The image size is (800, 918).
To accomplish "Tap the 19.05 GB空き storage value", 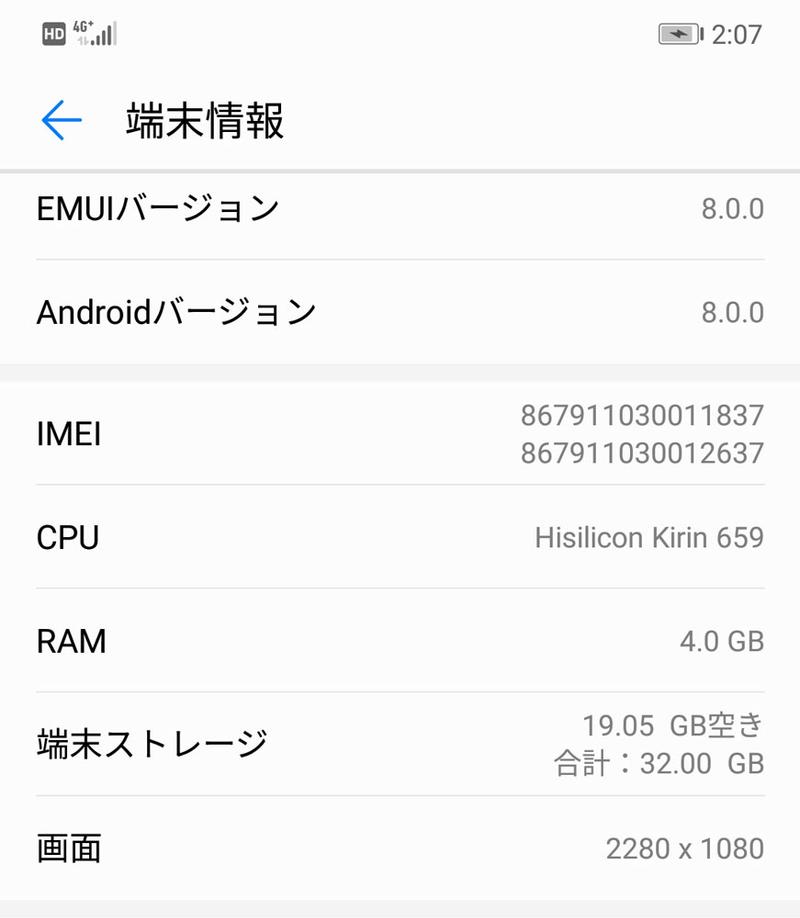I will pos(672,723).
